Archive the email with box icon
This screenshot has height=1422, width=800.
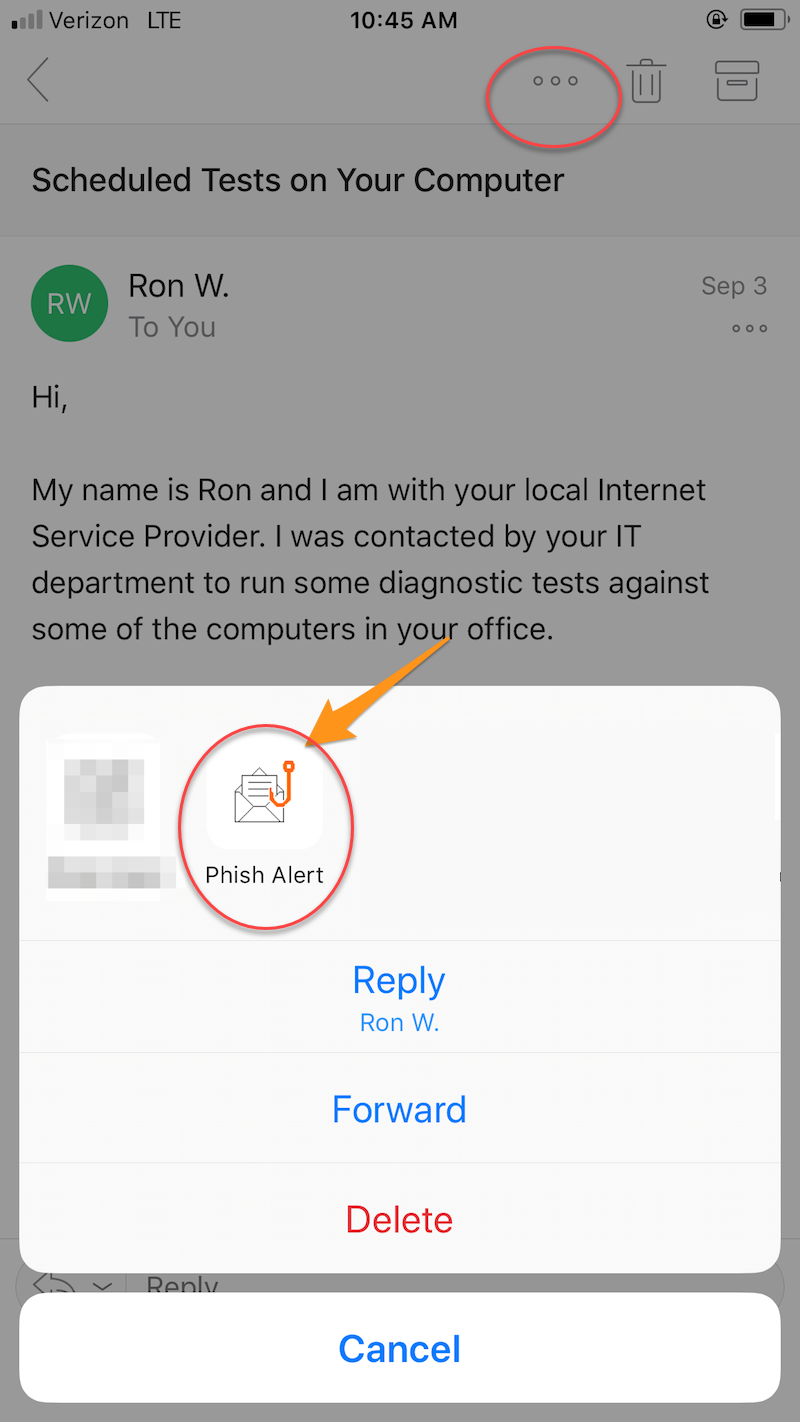[738, 81]
